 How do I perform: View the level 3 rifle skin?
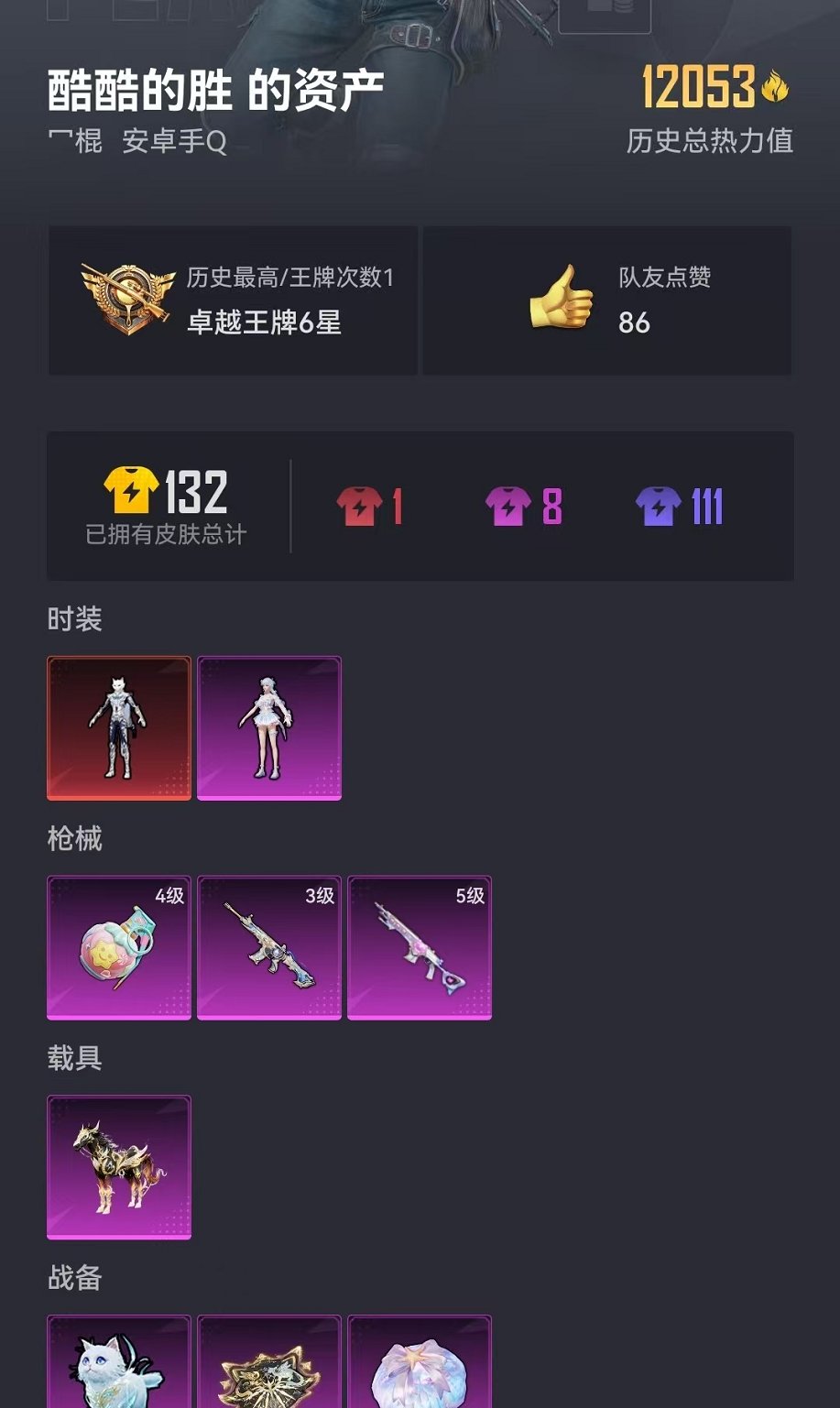click(269, 948)
